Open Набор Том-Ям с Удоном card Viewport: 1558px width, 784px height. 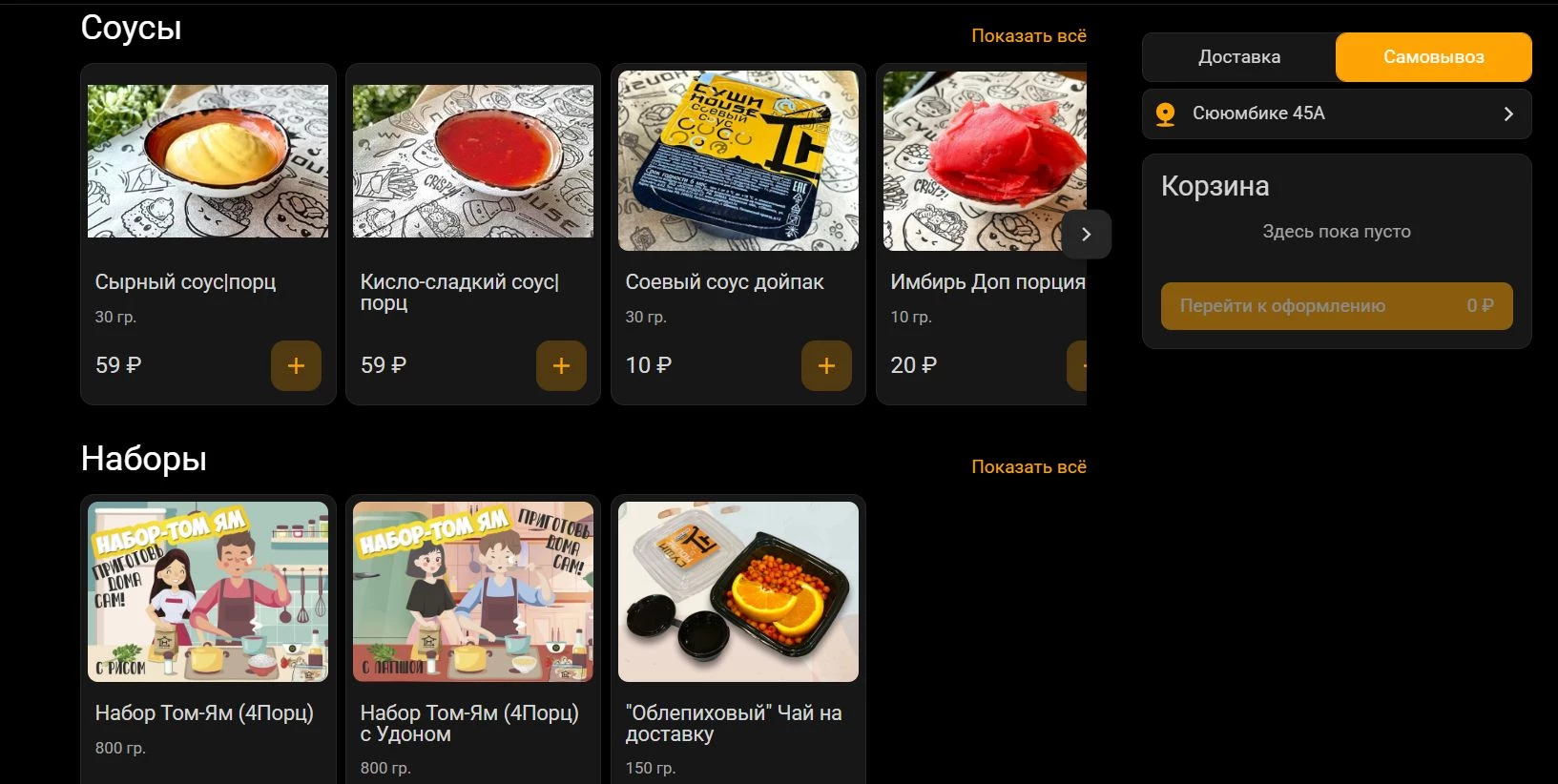473,591
